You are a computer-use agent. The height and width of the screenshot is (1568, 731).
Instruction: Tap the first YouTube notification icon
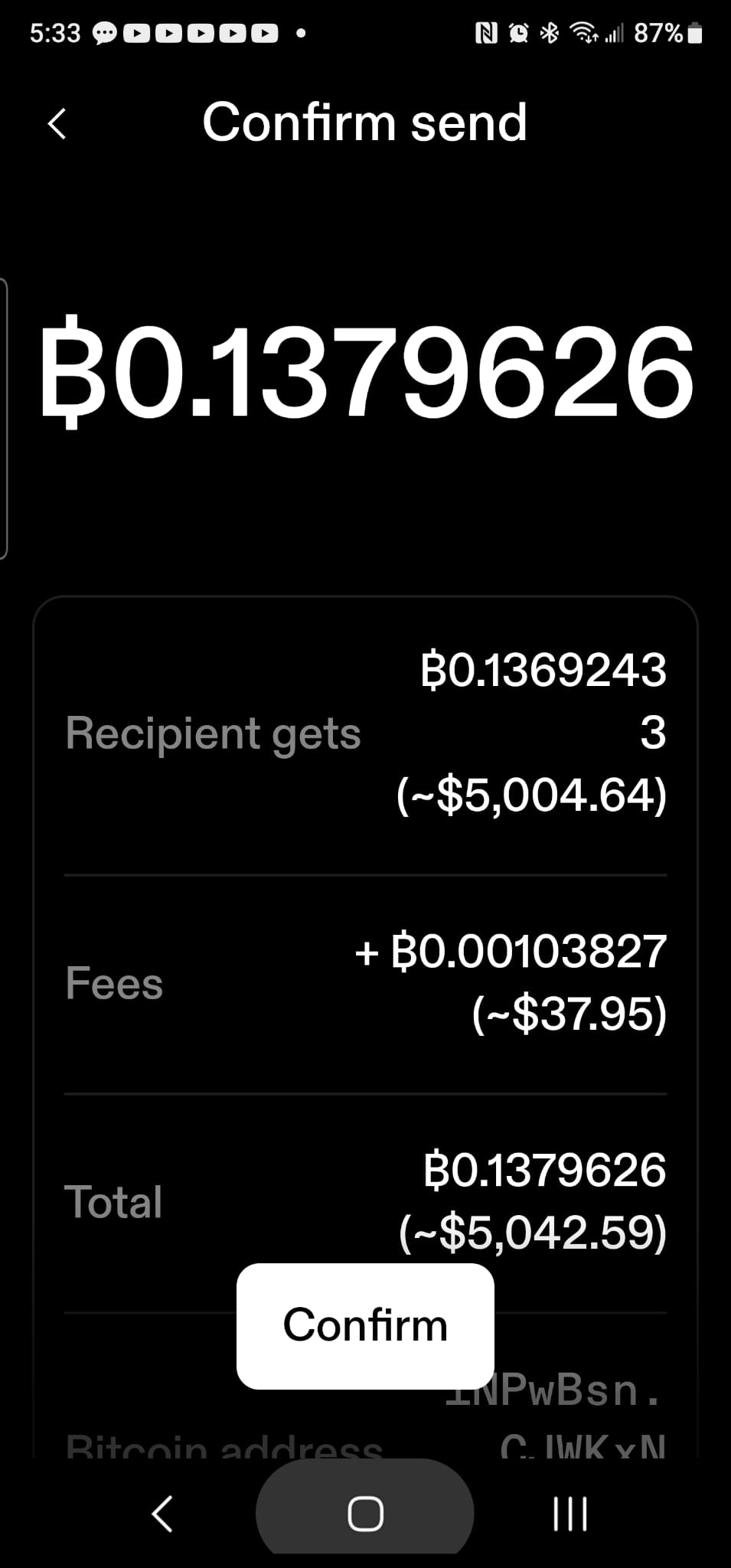tap(135, 32)
